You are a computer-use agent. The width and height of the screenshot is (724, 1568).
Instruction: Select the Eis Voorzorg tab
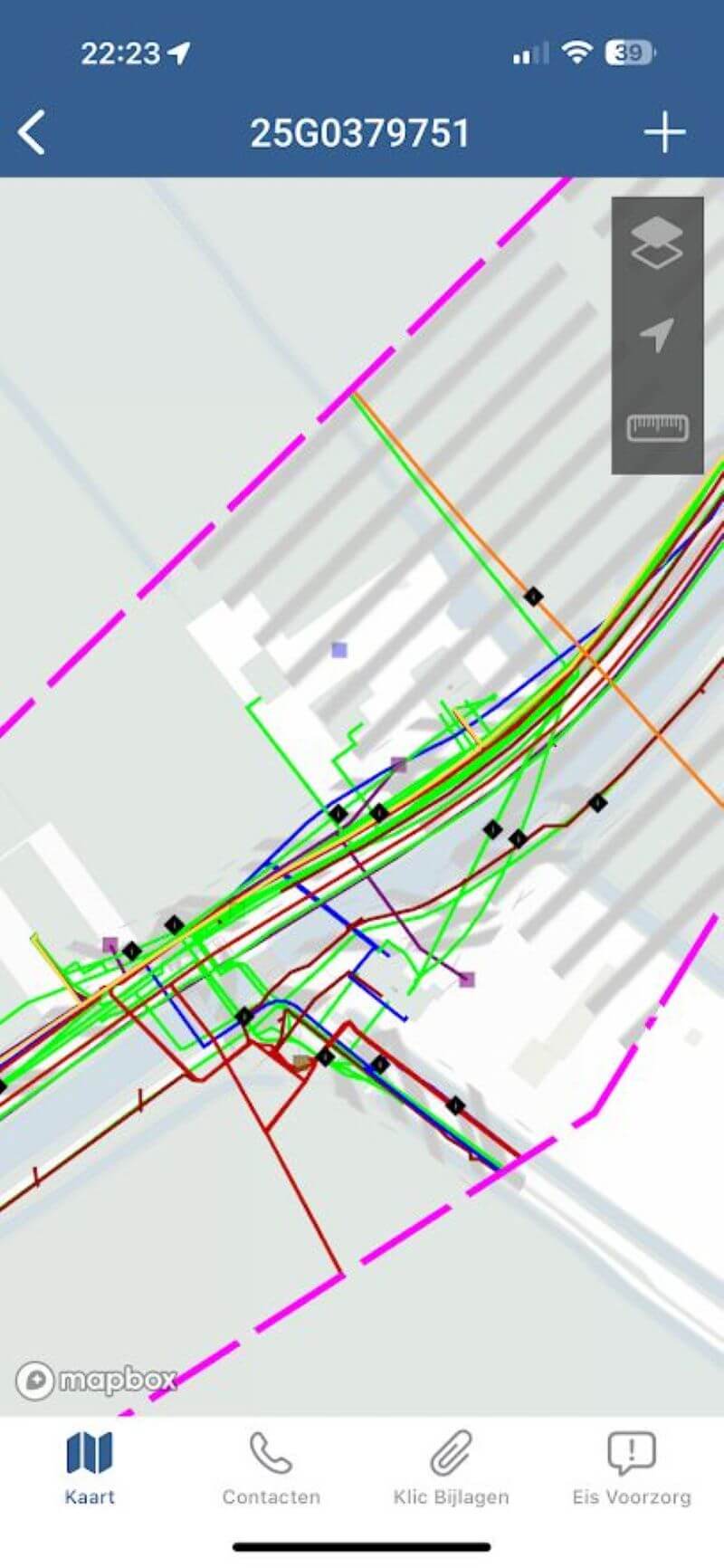[x=632, y=1468]
